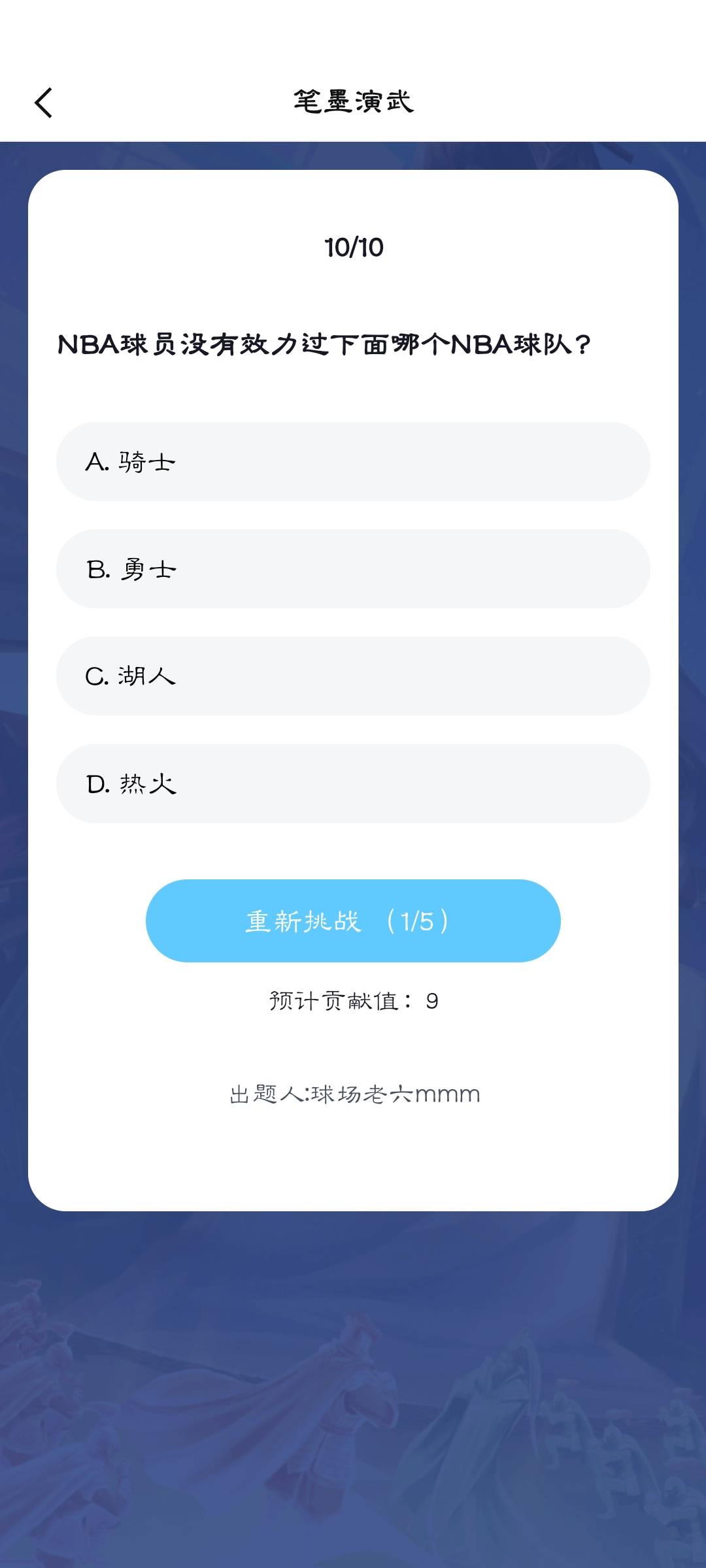The height and width of the screenshot is (1568, 706).
Task: Tap the 重新挑战 (1/5) button
Action: point(353,921)
